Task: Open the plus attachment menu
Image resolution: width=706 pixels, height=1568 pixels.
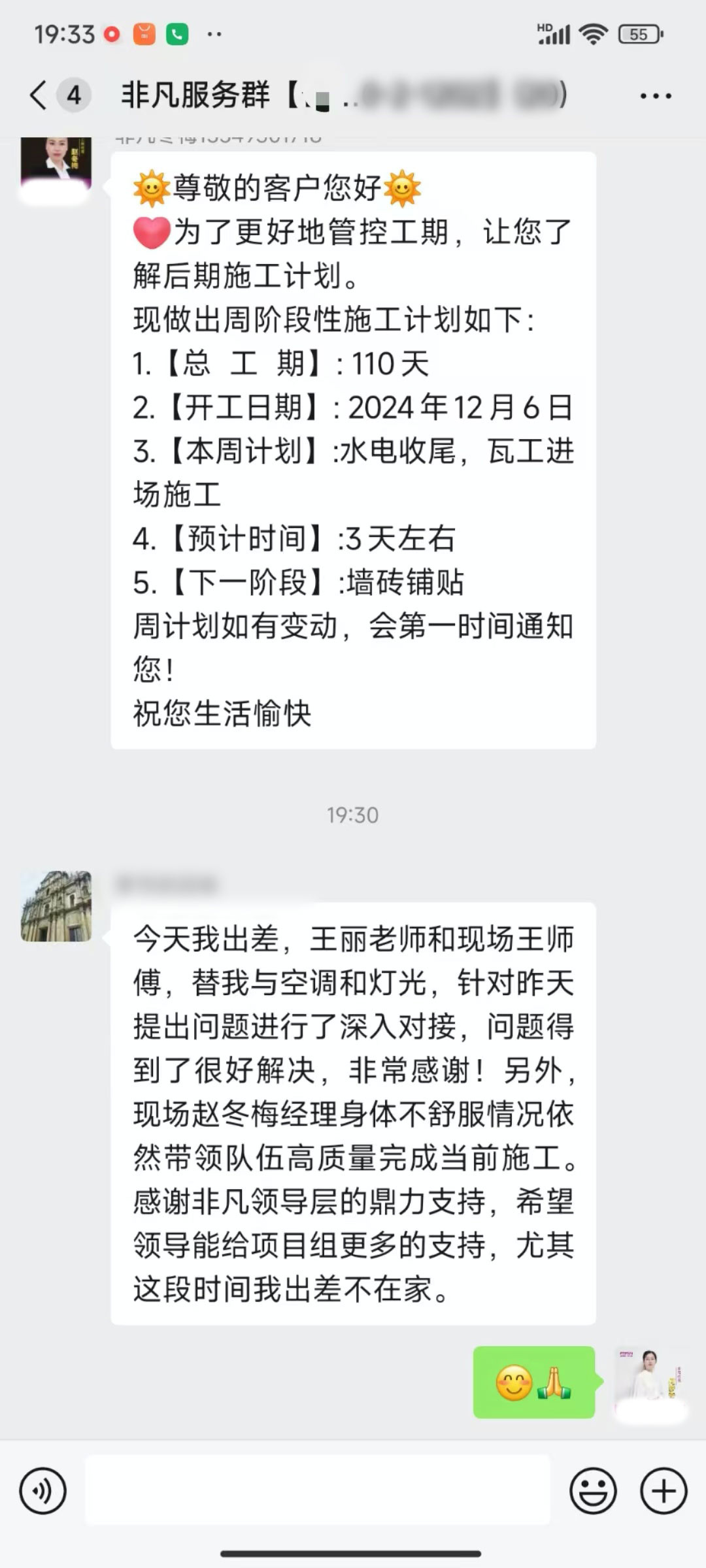Action: pyautogui.click(x=664, y=1491)
